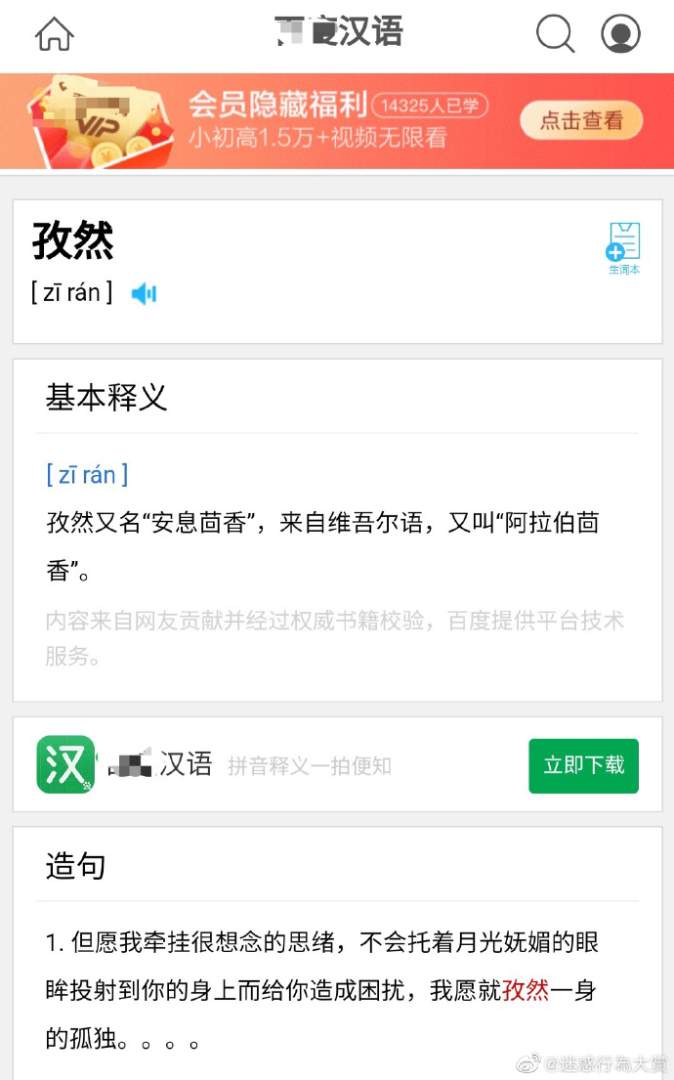Tap 点击查看 on the VIP banner

click(x=581, y=121)
